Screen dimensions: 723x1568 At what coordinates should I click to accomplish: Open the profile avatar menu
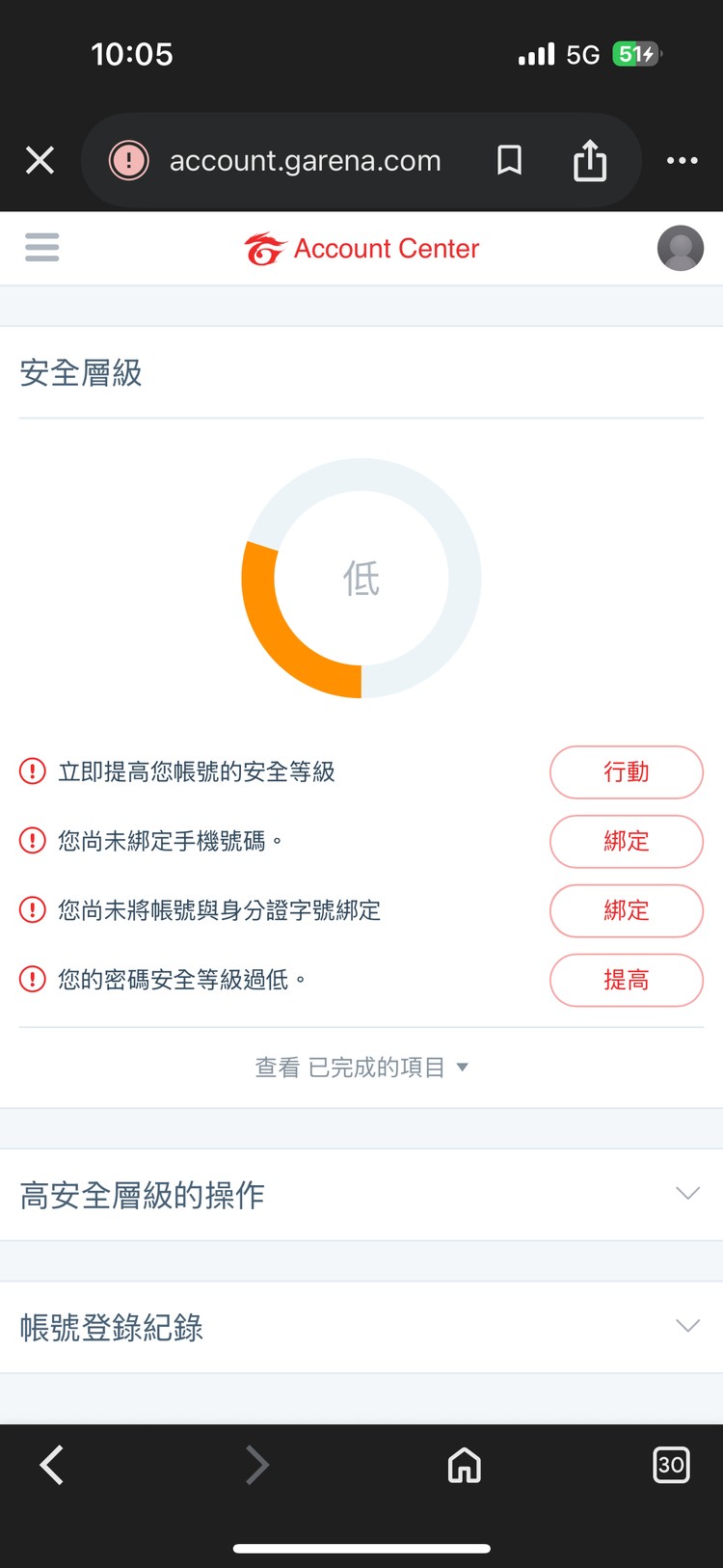pos(680,248)
